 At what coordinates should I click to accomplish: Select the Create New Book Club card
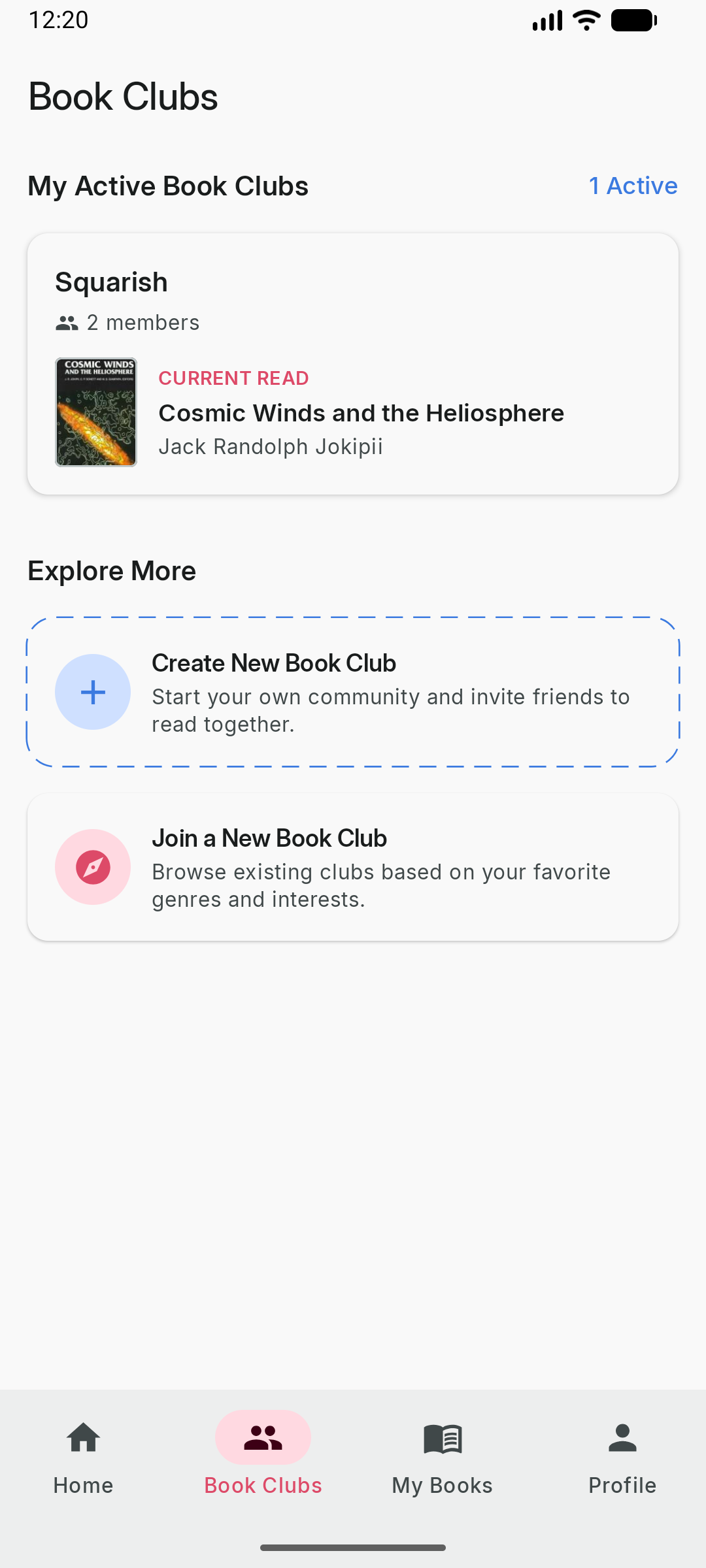tap(353, 692)
